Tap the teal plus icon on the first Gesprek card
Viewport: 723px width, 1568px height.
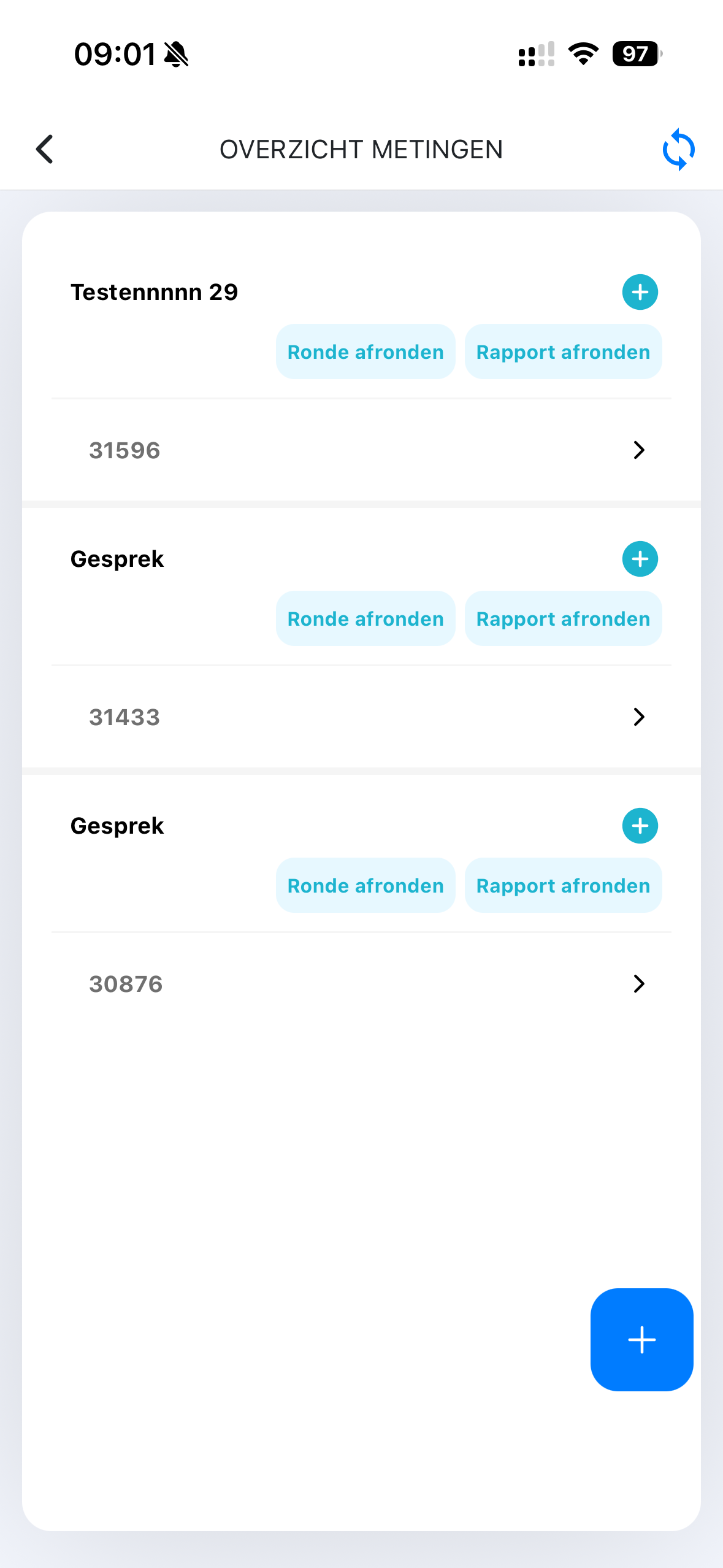[640, 559]
